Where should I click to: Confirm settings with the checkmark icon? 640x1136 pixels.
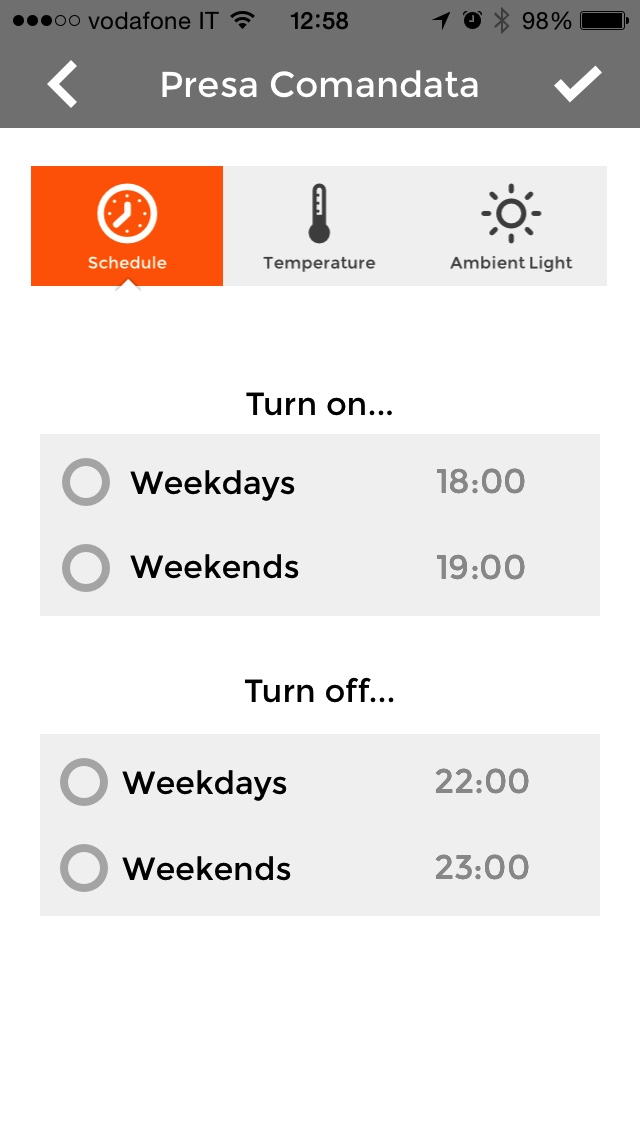click(578, 85)
